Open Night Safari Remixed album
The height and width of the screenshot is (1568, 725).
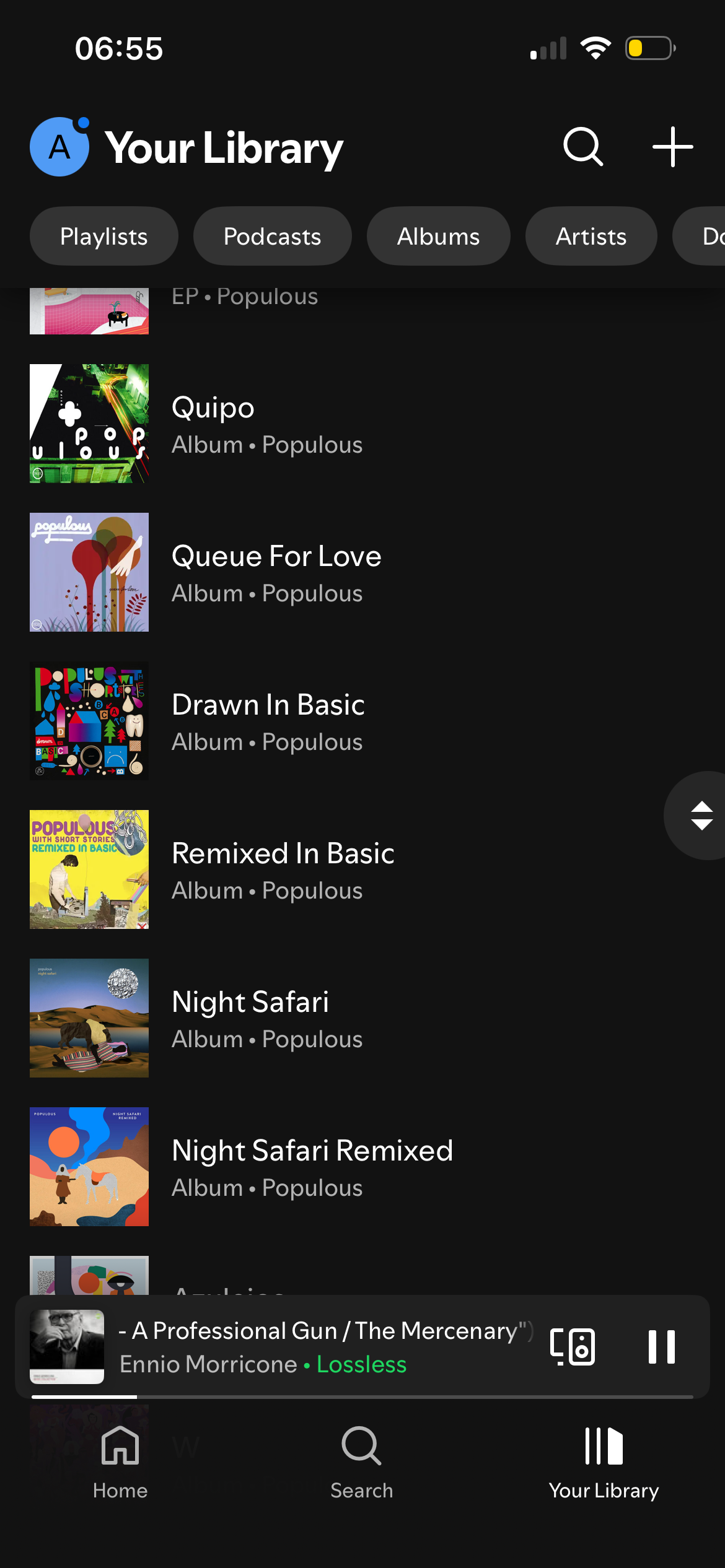312,1167
